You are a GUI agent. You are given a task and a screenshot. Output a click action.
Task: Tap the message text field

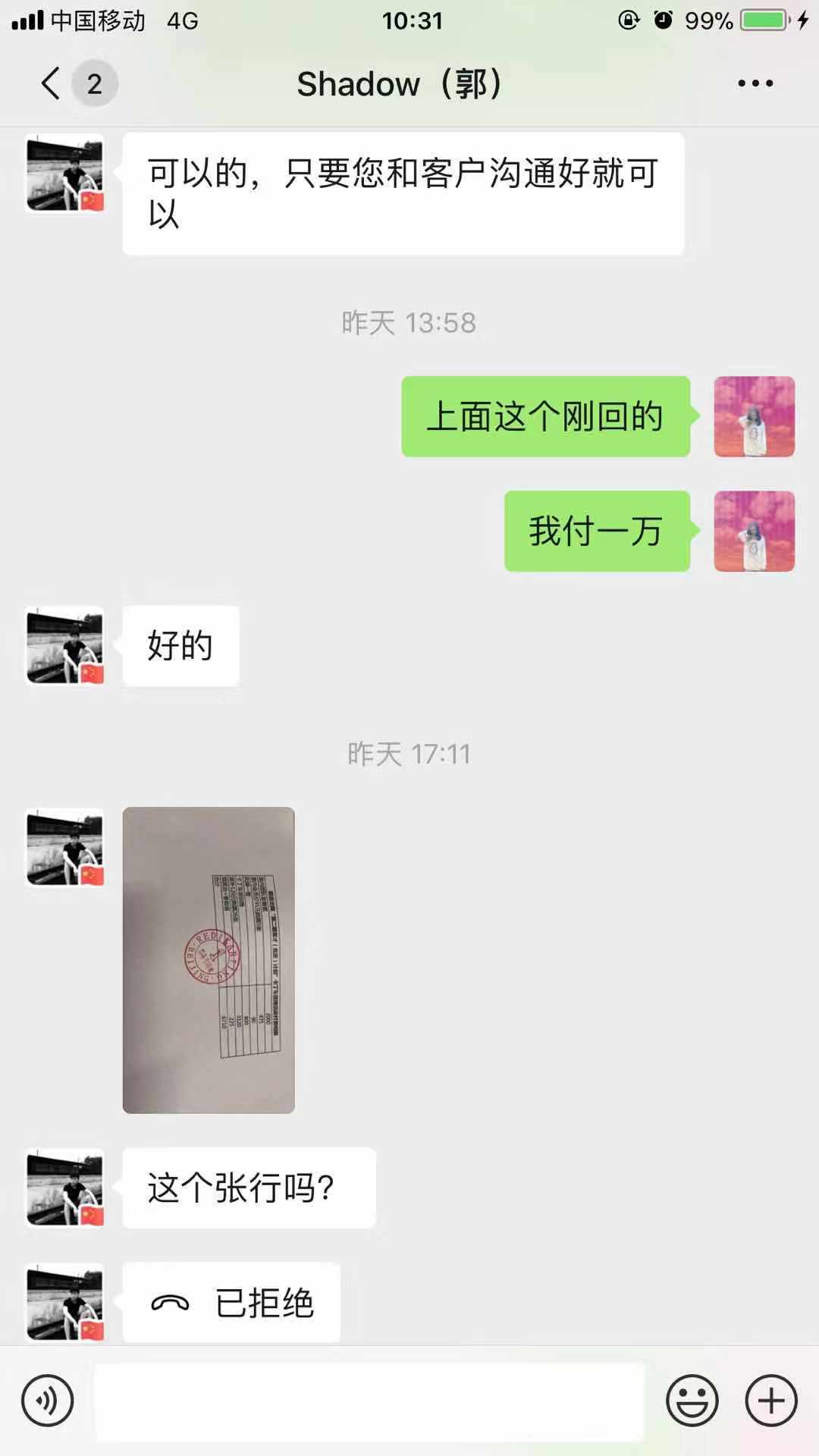pos(369,1401)
